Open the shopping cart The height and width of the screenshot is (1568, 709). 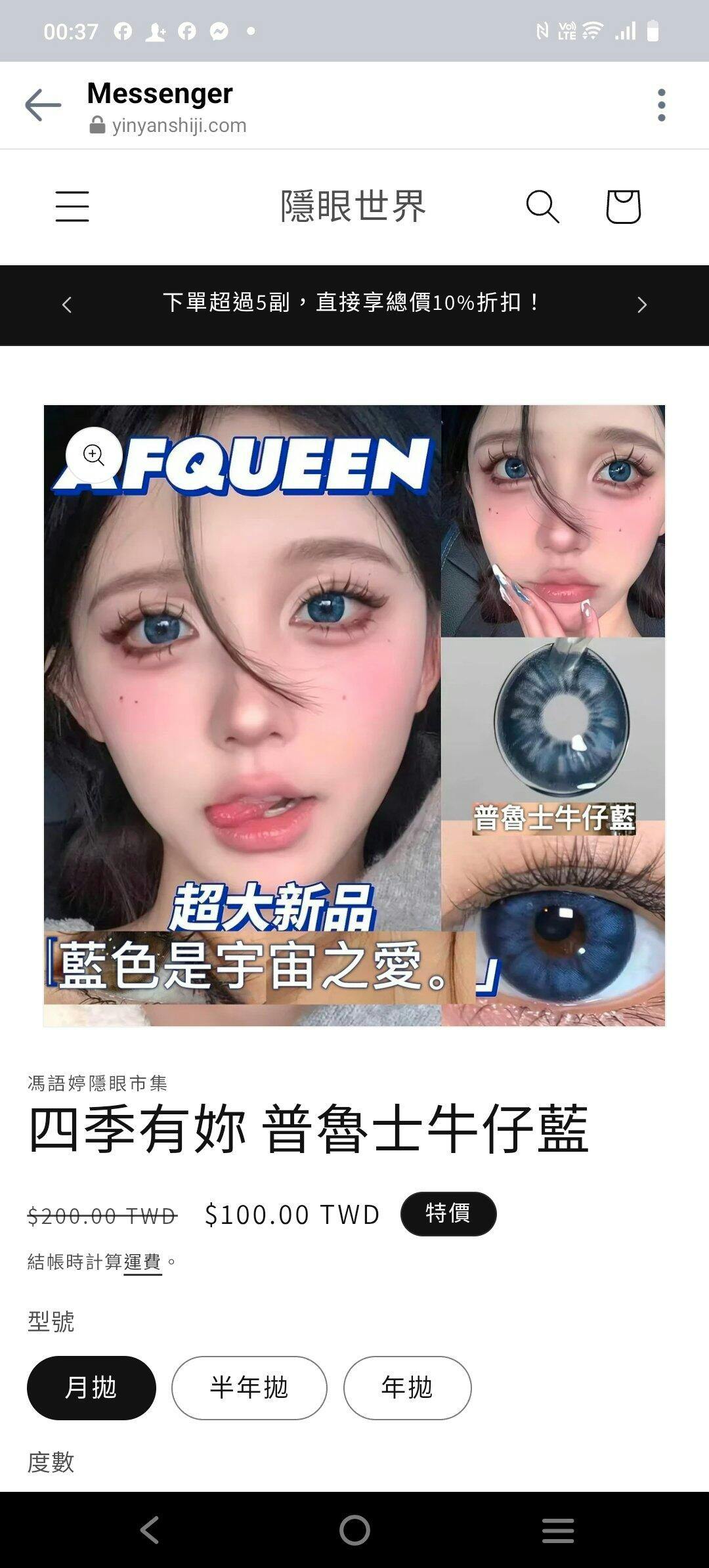pos(623,207)
